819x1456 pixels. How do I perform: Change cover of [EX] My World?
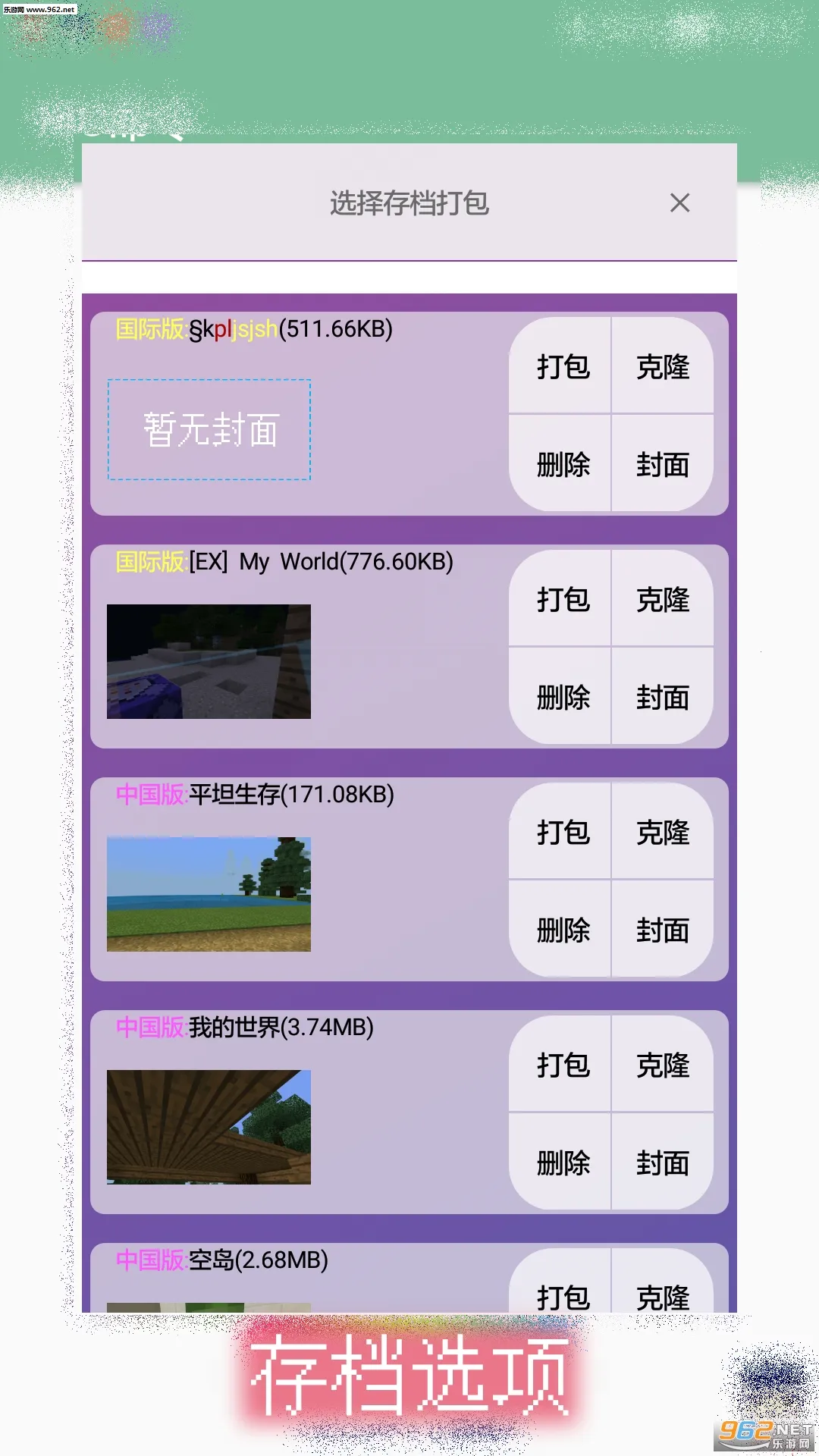(662, 697)
